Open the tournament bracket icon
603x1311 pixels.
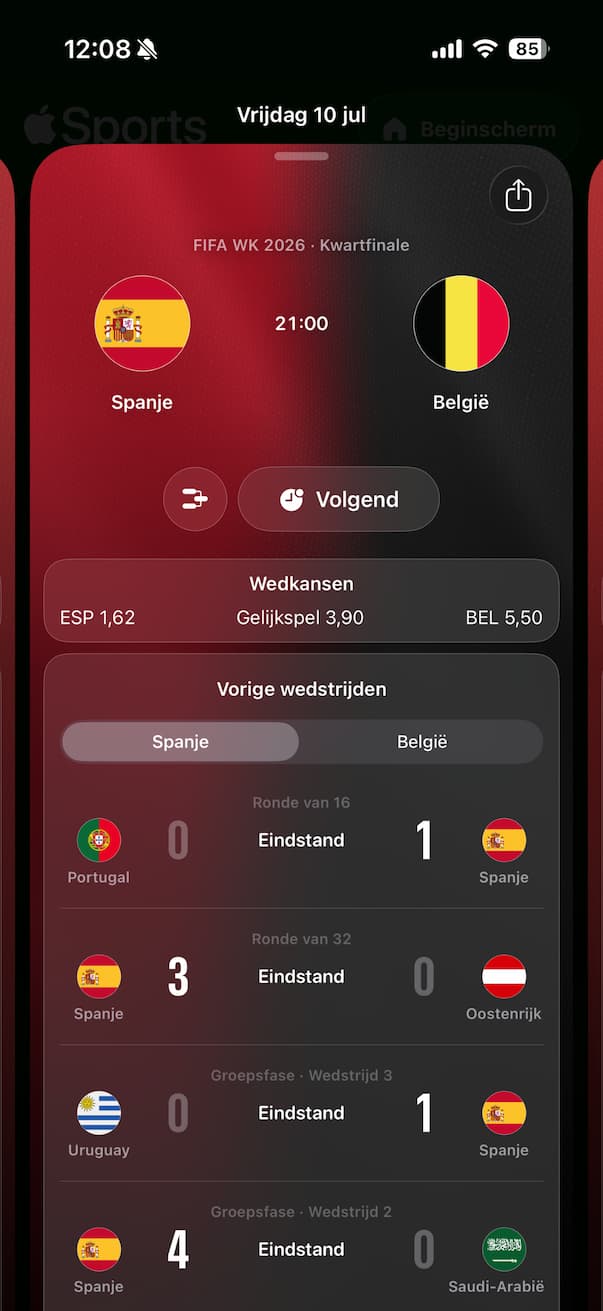pos(195,499)
